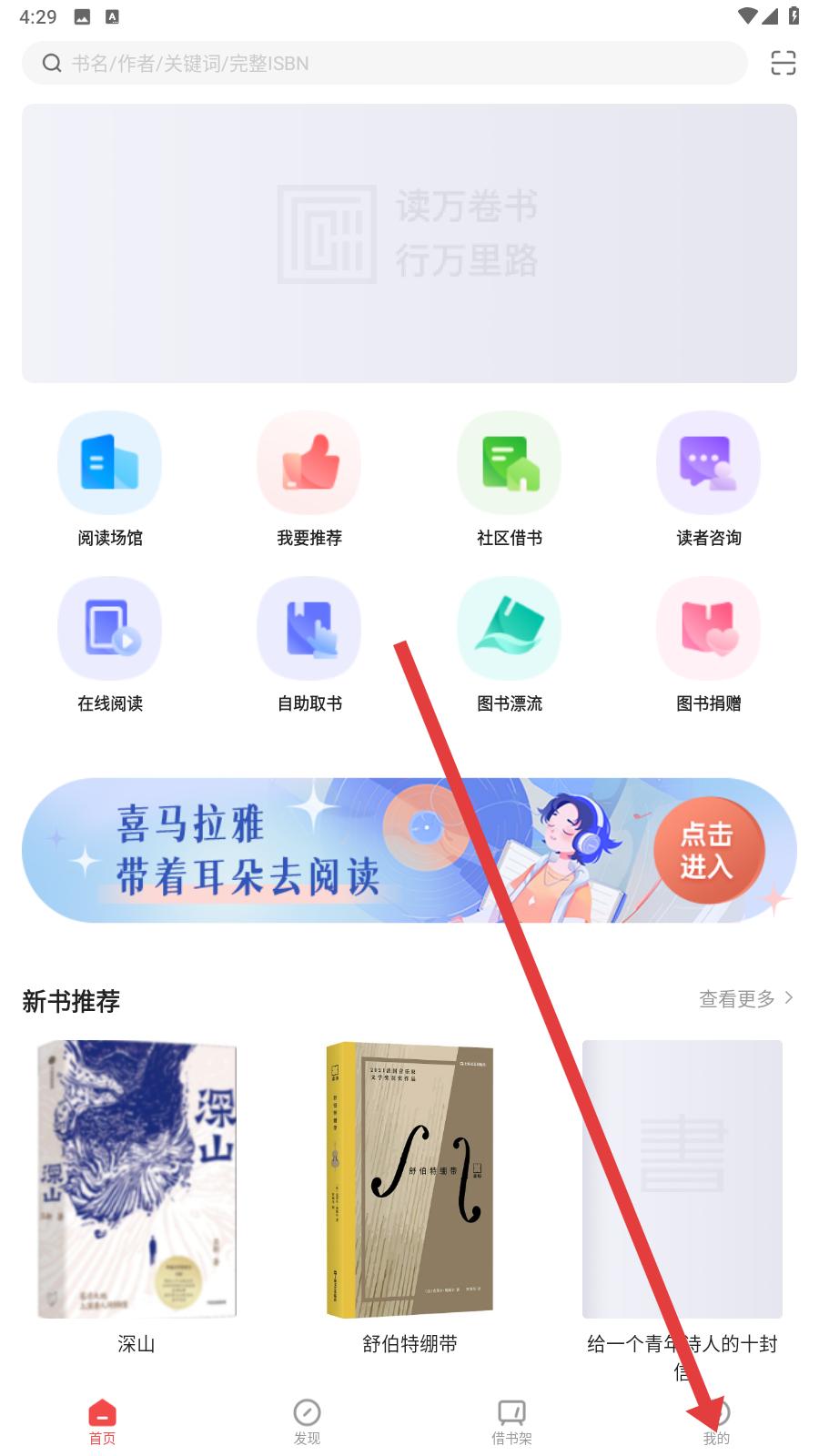The width and height of the screenshot is (819, 1456).
Task: Open 读者咨询 reader consultation
Action: click(x=709, y=480)
